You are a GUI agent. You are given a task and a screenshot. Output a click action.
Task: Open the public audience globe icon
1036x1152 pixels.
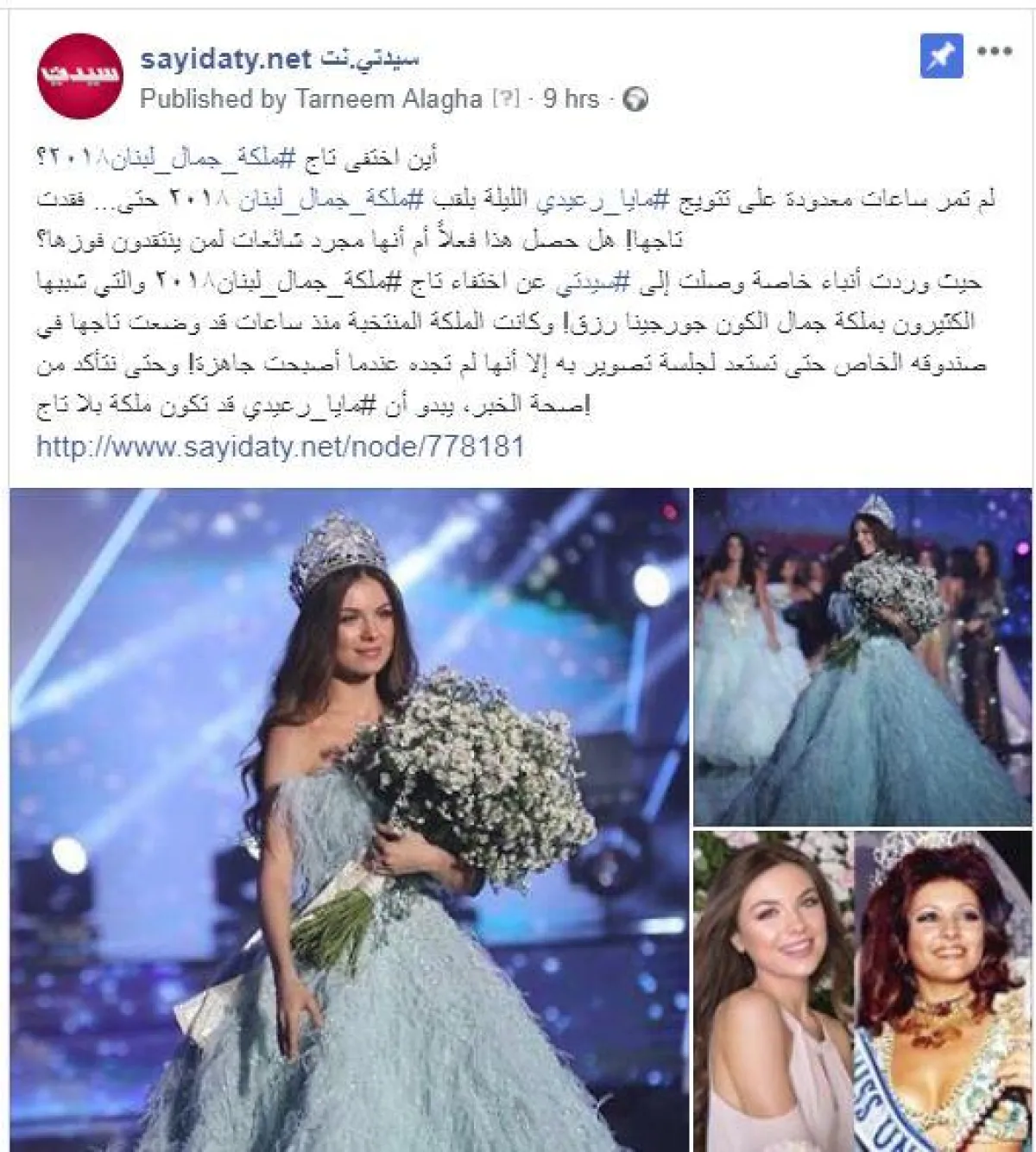tap(635, 100)
